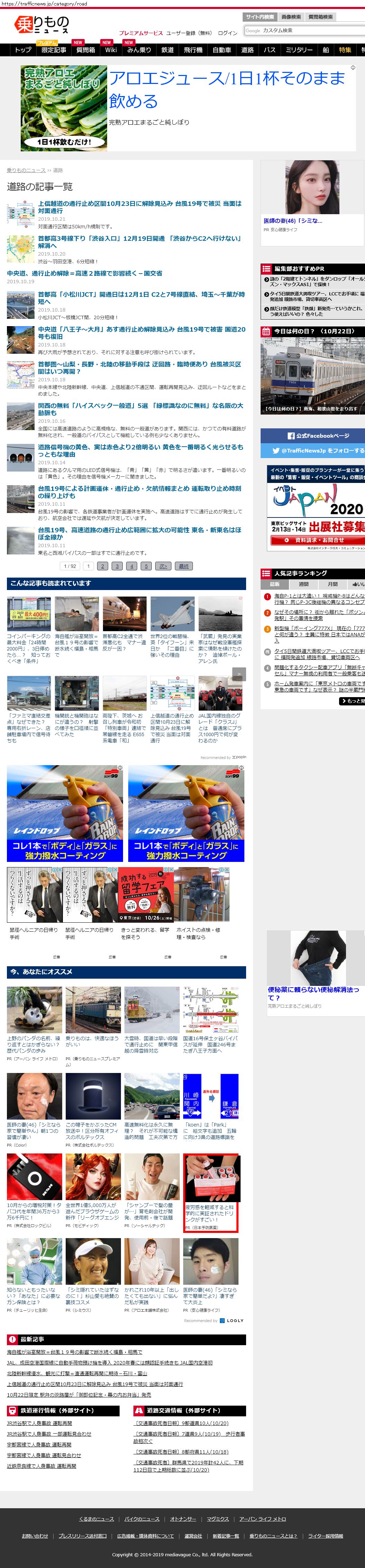Go to the 飛行機 section

tap(193, 50)
